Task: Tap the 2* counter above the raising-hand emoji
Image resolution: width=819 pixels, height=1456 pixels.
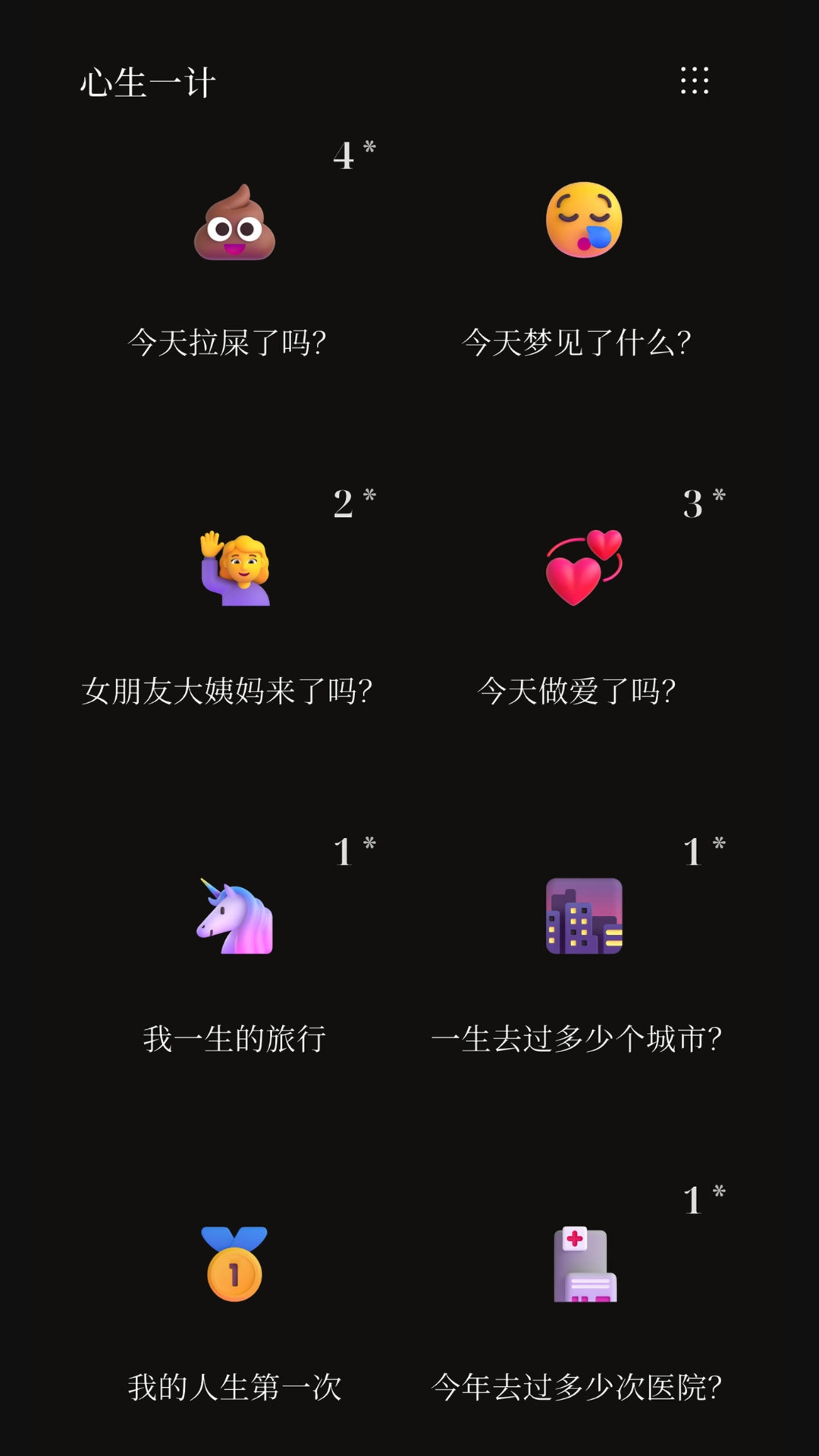Action: tap(354, 502)
